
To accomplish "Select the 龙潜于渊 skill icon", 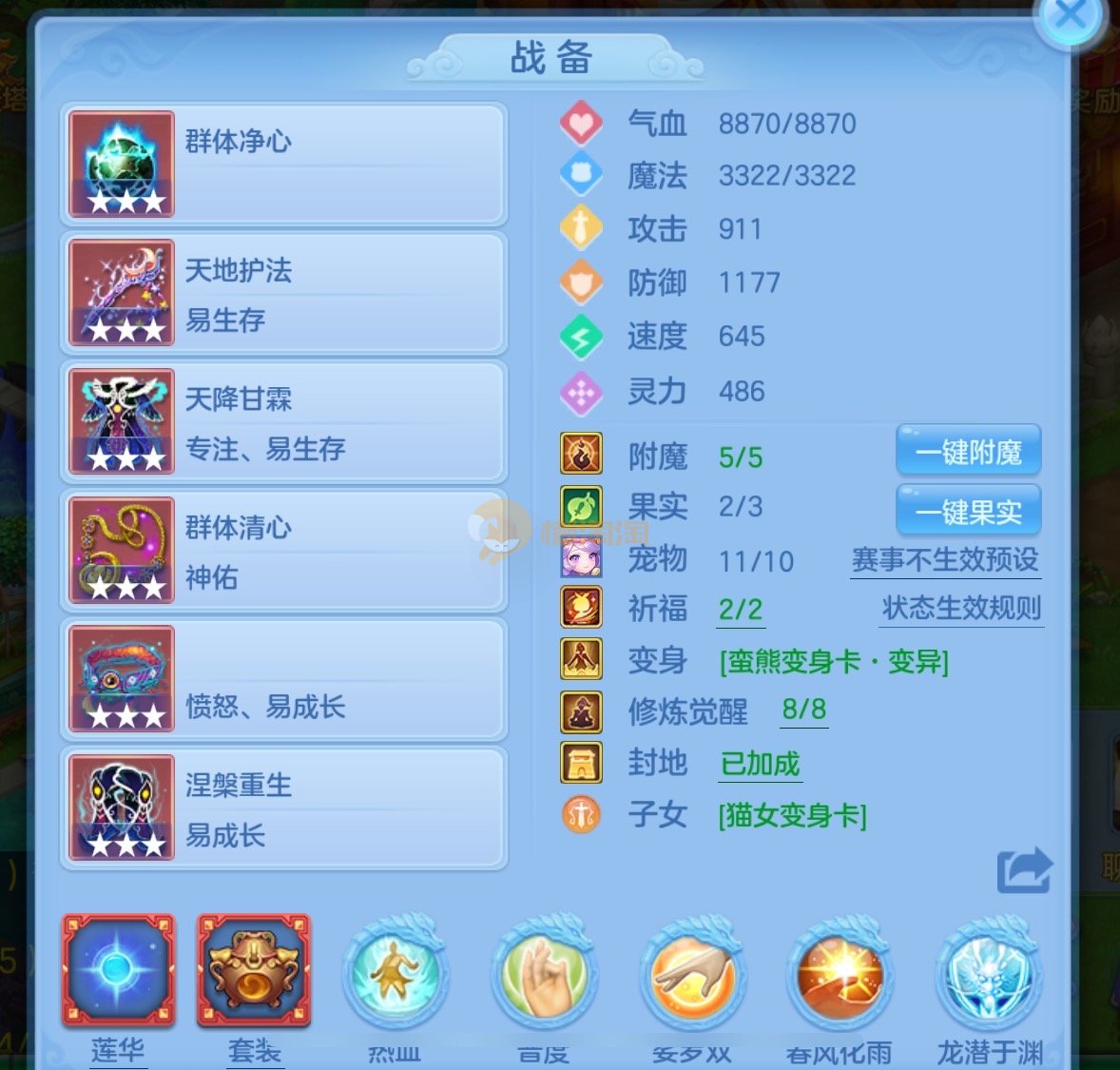I will (989, 976).
